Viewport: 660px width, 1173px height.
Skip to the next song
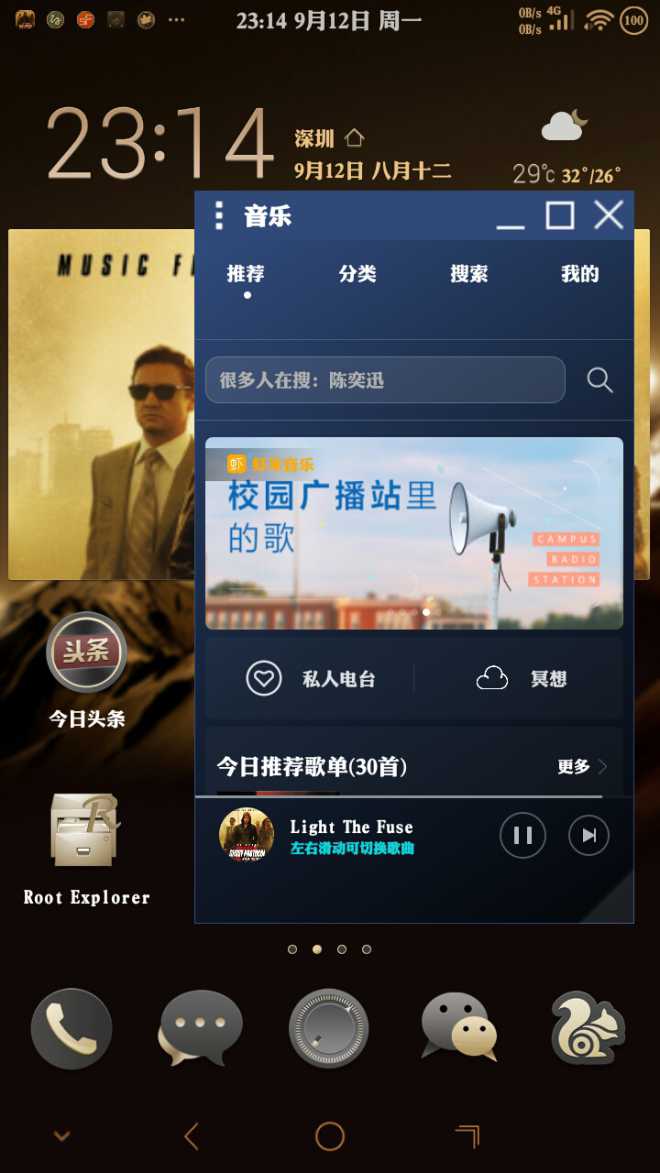588,836
